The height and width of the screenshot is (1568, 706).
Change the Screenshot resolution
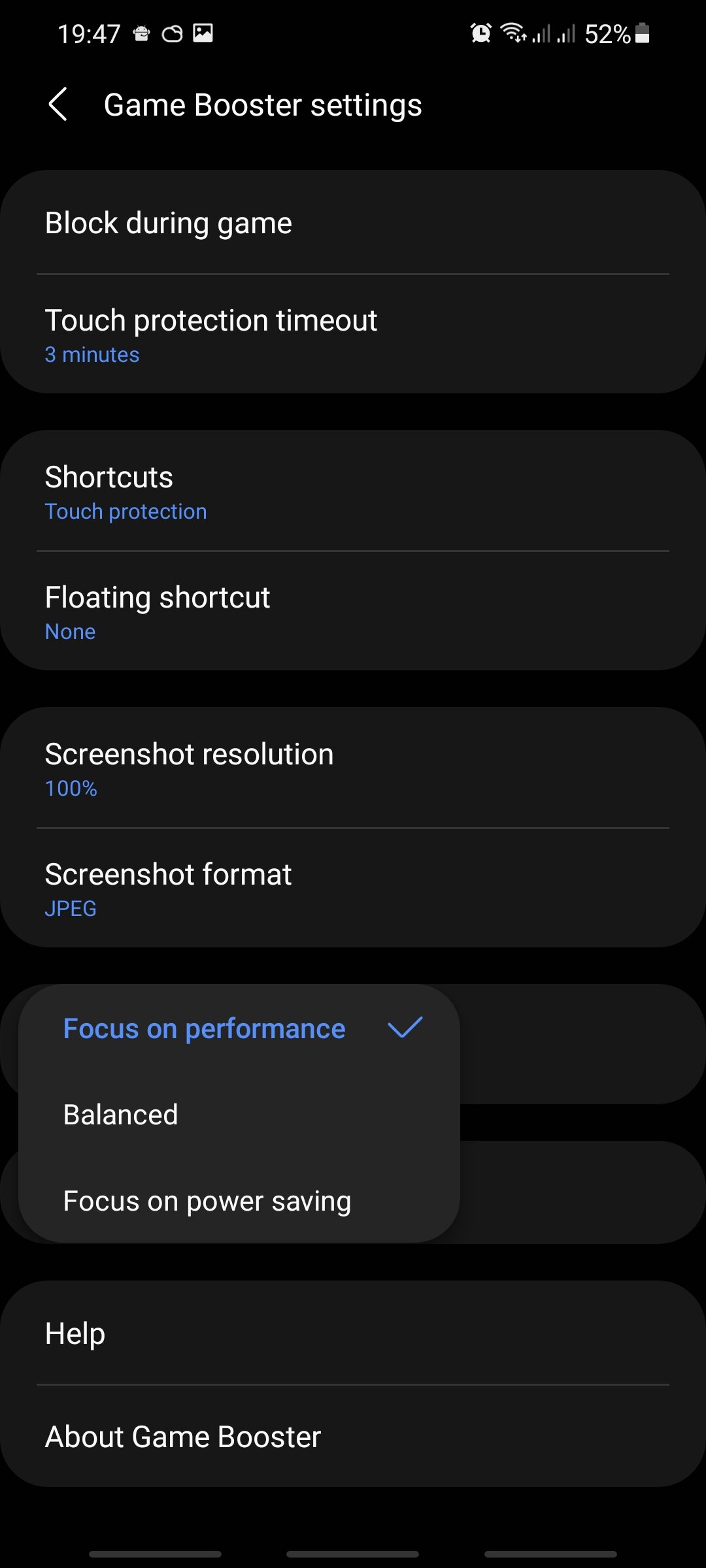[x=353, y=768]
